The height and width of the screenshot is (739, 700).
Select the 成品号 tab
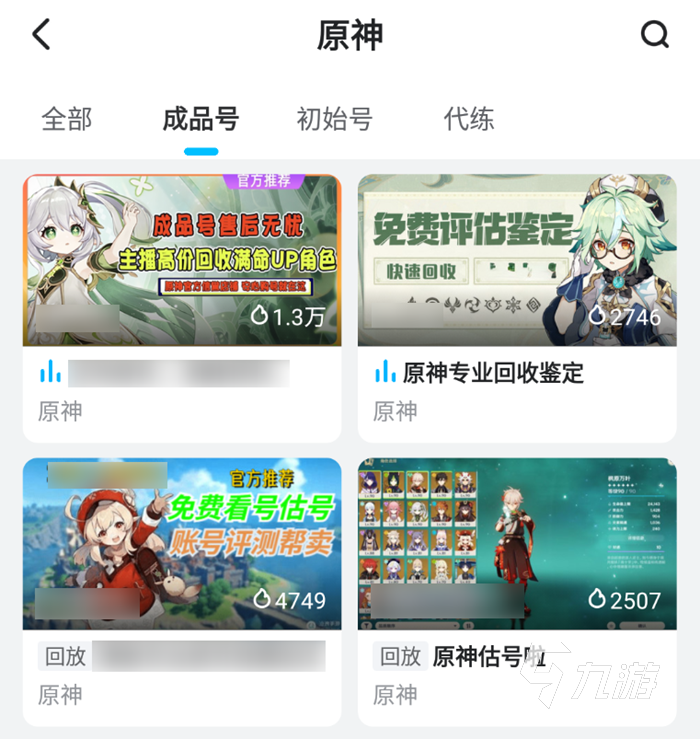pos(201,120)
